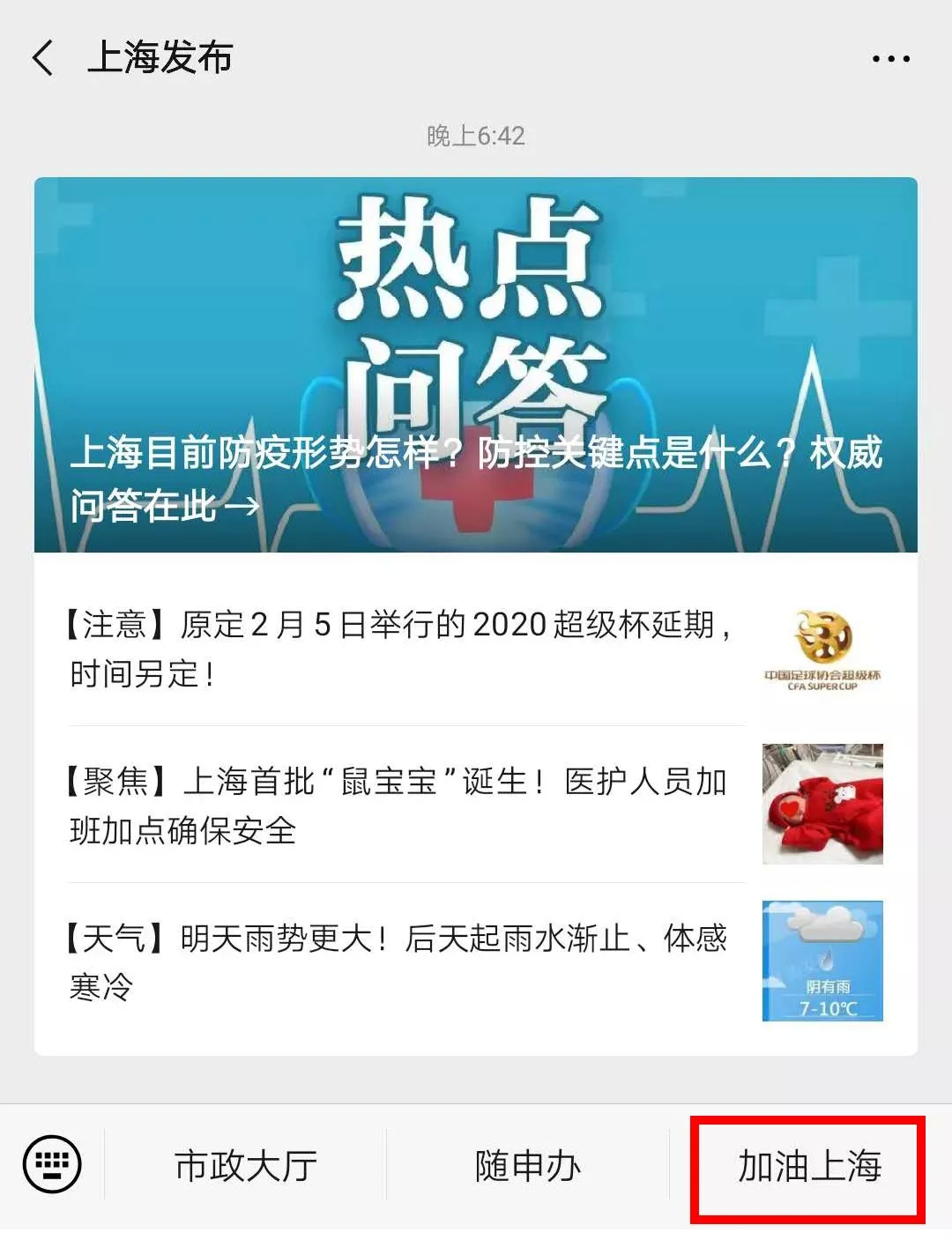Open the 市政大厅 menu
The height and width of the screenshot is (1240, 952).
[x=246, y=1166]
